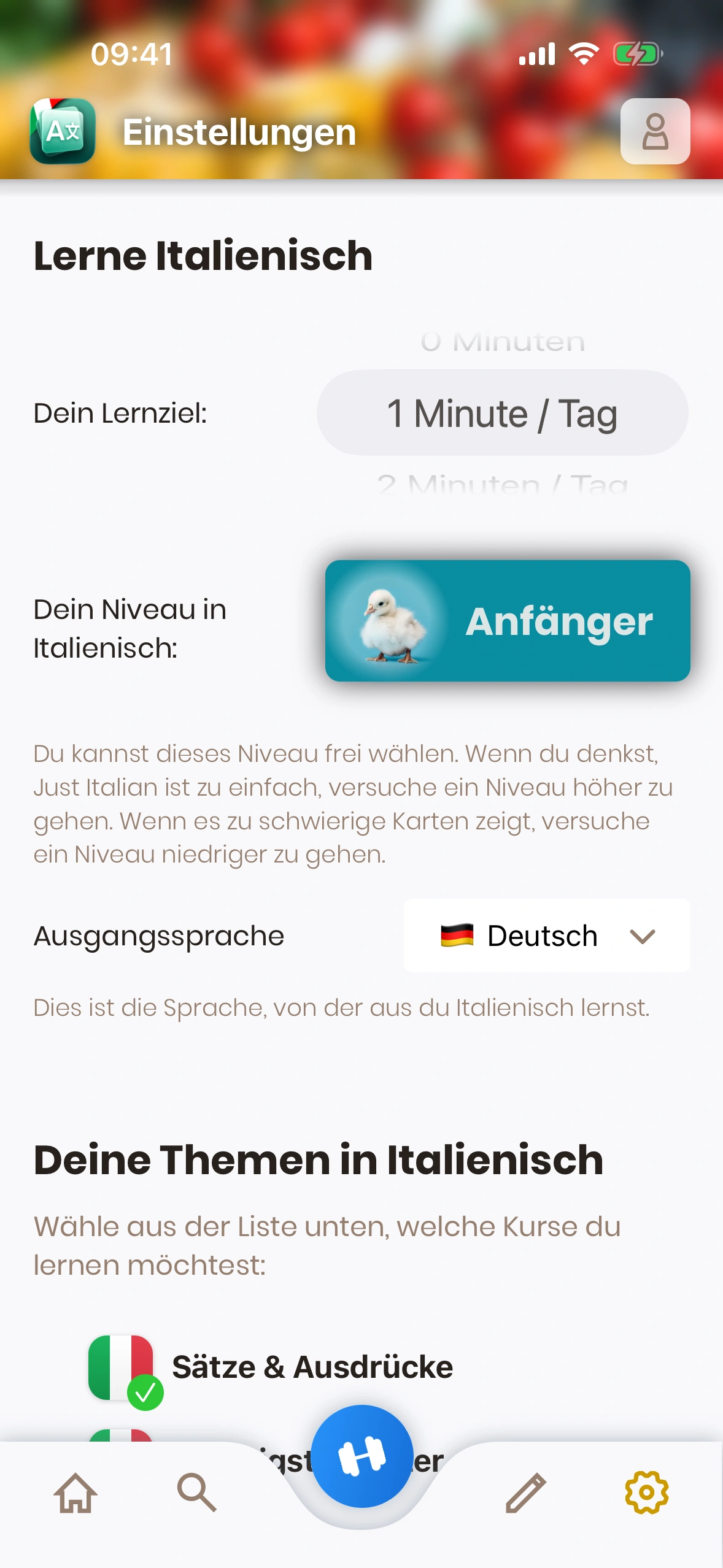Pick the 2 Minuten / Tag option
Viewport: 723px width, 1568px height.
click(502, 485)
